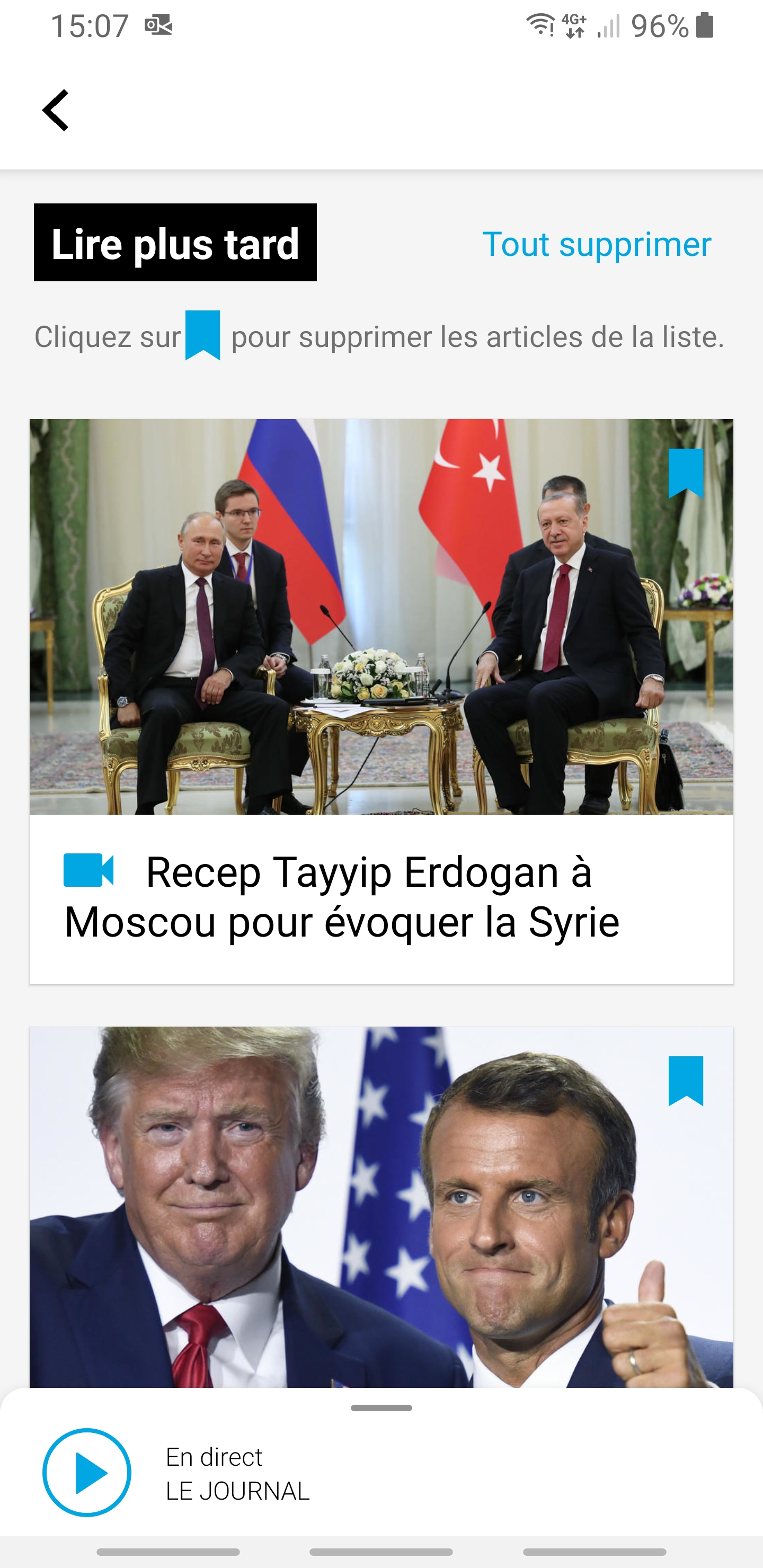Remove bookmark on the second saved article

click(685, 1081)
